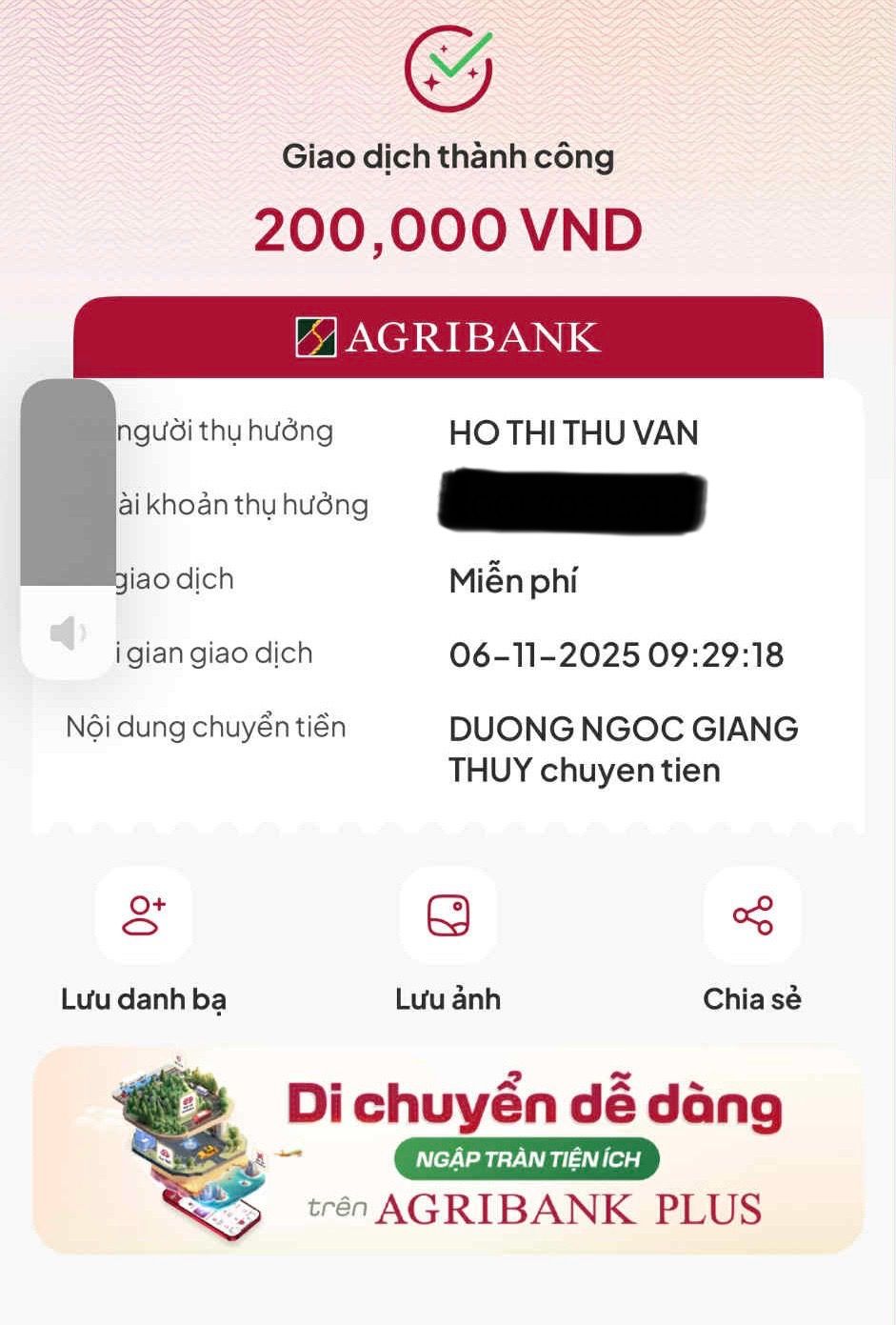Screen dimensions: 896x1325
Task: Tap Lưu danh bạ to save contact
Action: point(144,916)
